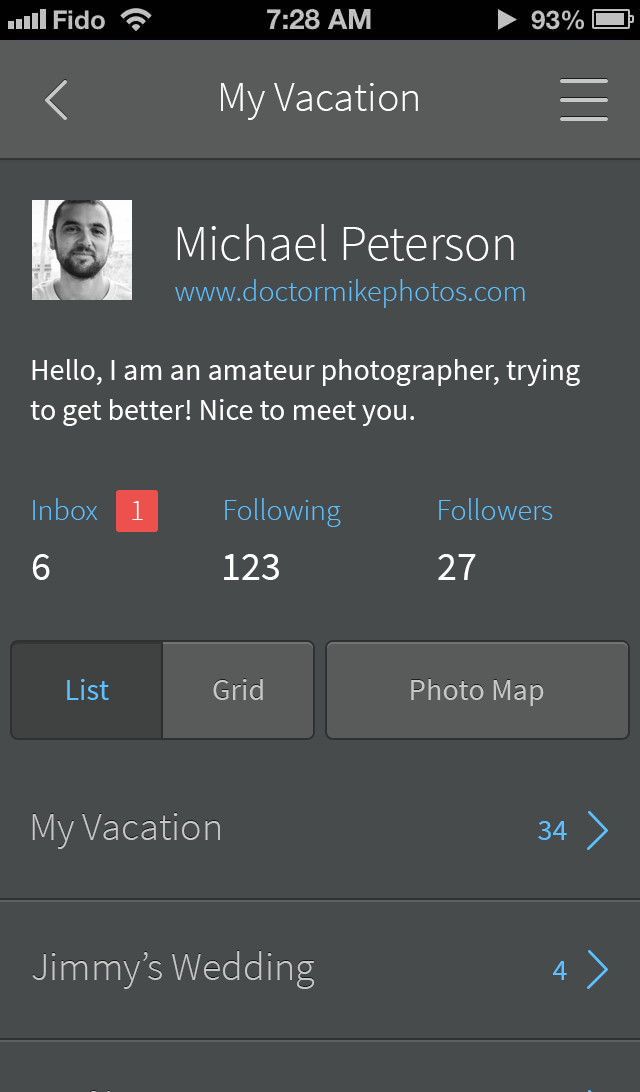Open Michael Peterson's profile photo

pyautogui.click(x=82, y=250)
